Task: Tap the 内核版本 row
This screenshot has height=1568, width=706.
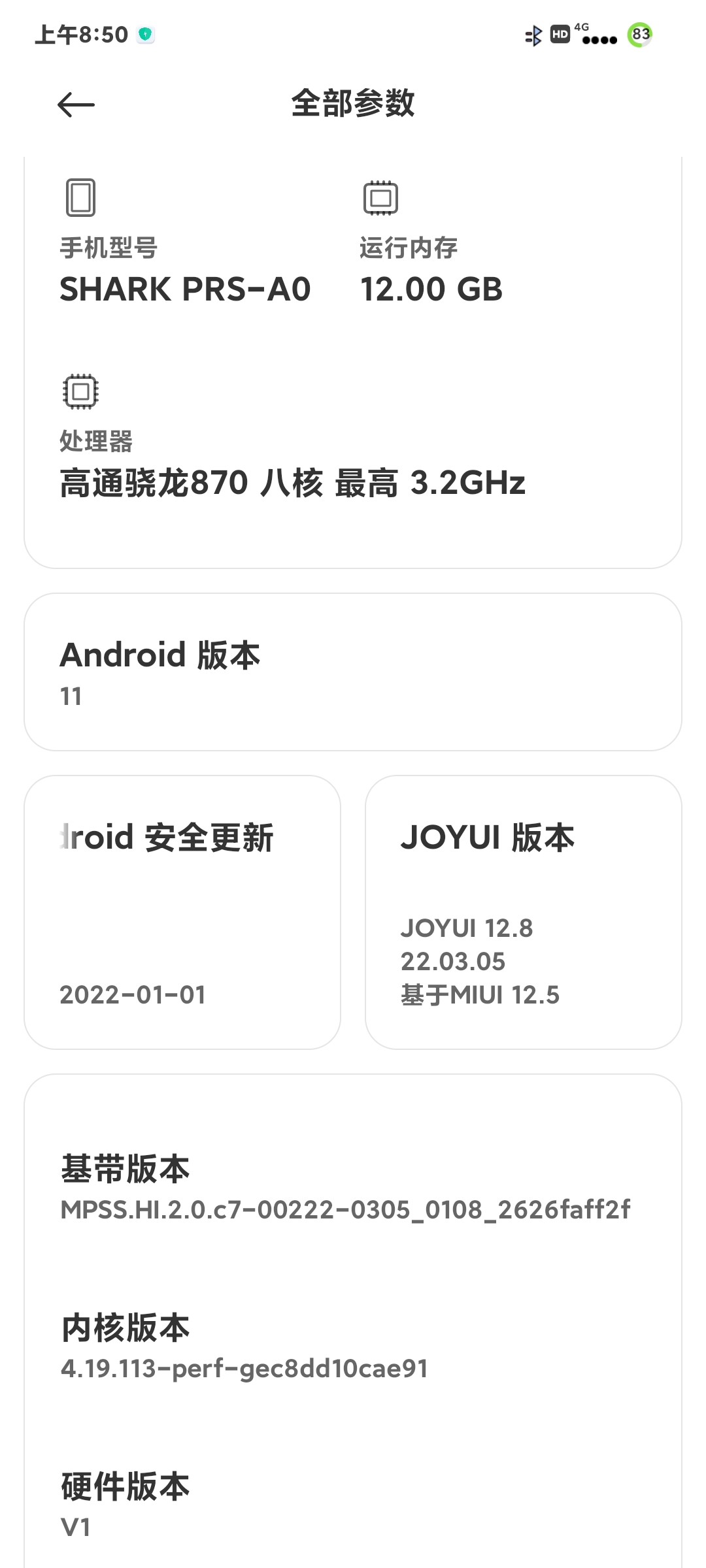Action: point(353,1347)
